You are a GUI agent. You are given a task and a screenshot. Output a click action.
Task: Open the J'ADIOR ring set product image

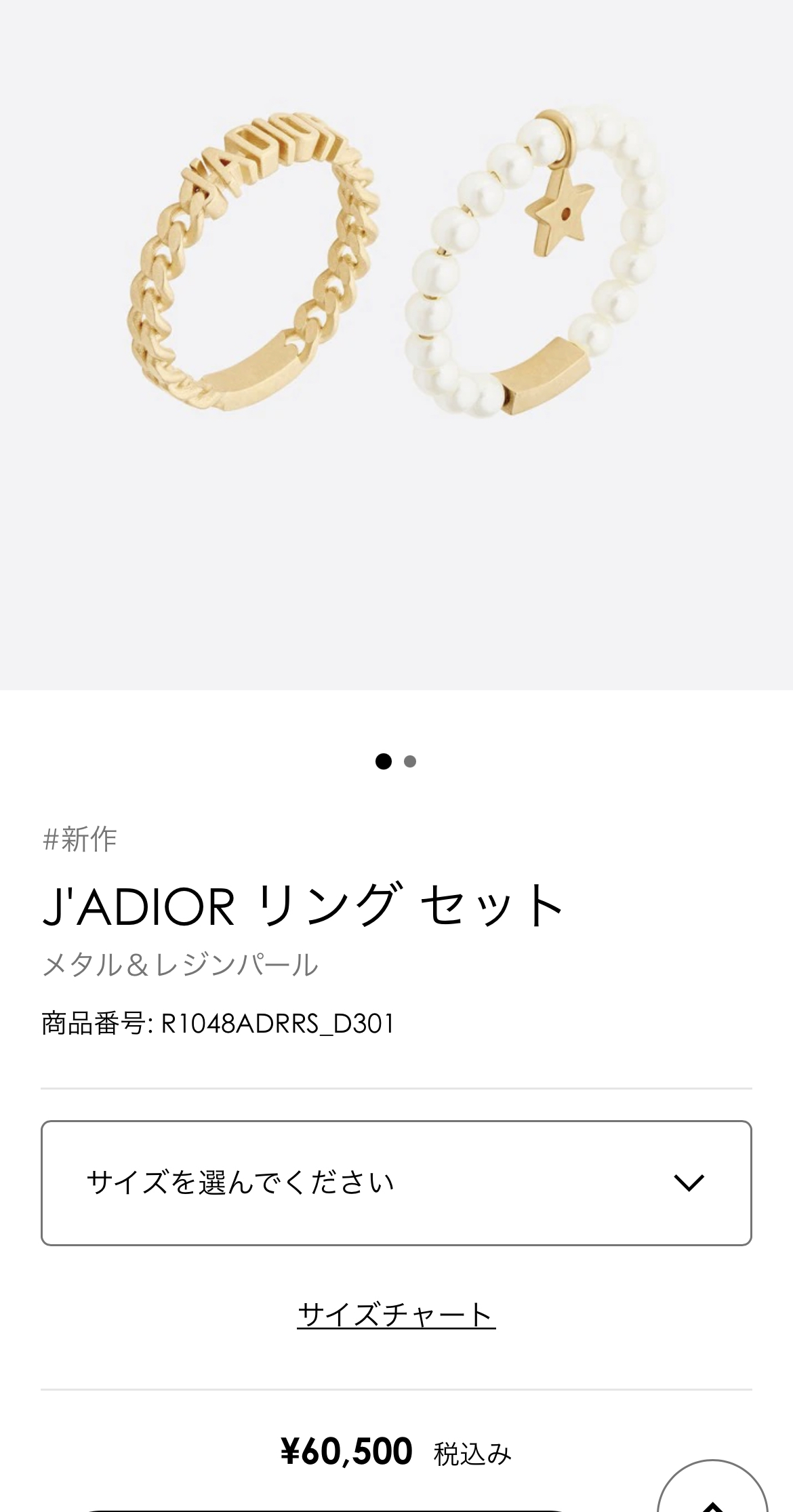pyautogui.click(x=396, y=344)
